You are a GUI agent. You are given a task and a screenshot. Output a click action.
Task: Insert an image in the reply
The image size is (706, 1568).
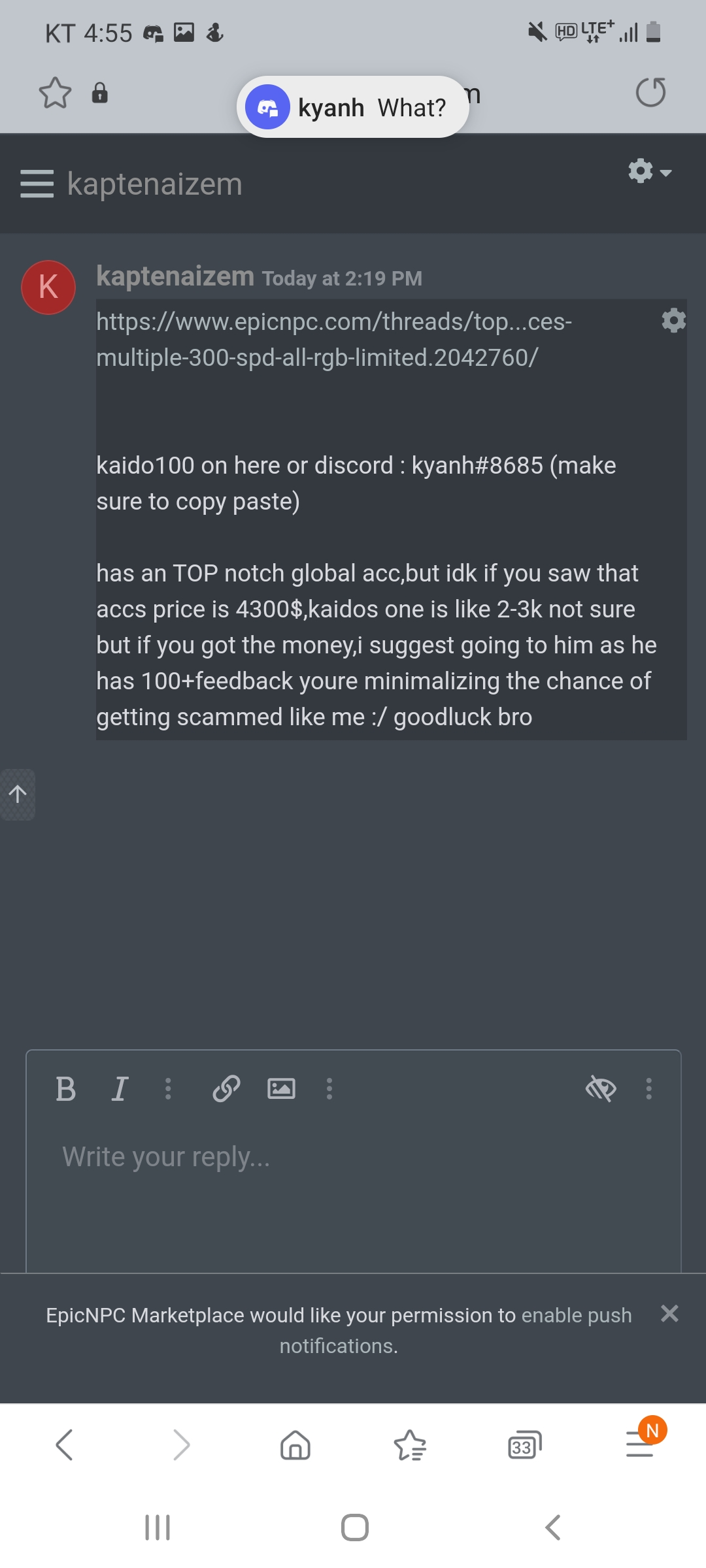click(281, 1088)
